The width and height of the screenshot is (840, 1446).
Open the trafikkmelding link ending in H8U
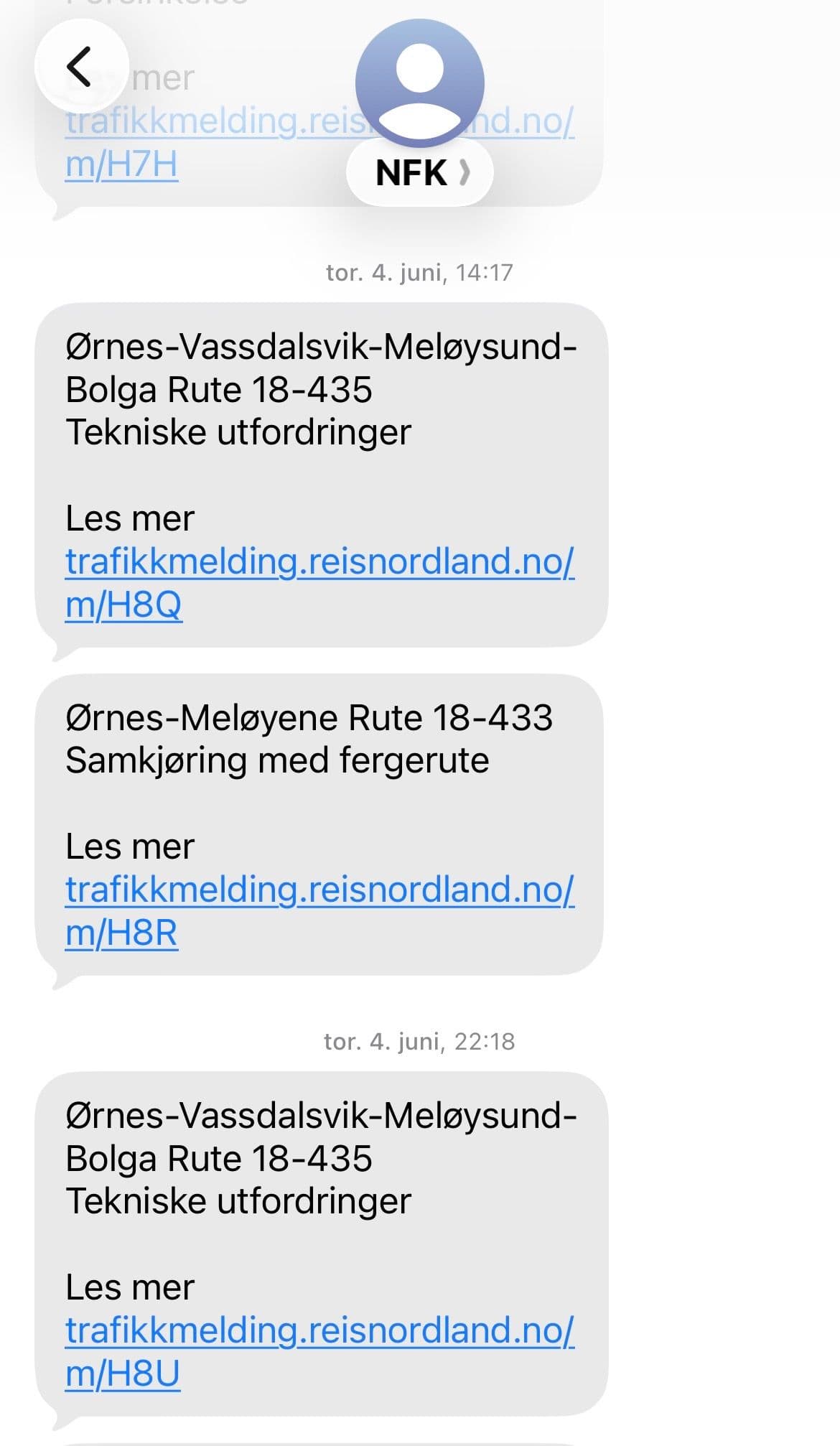coord(319,1351)
